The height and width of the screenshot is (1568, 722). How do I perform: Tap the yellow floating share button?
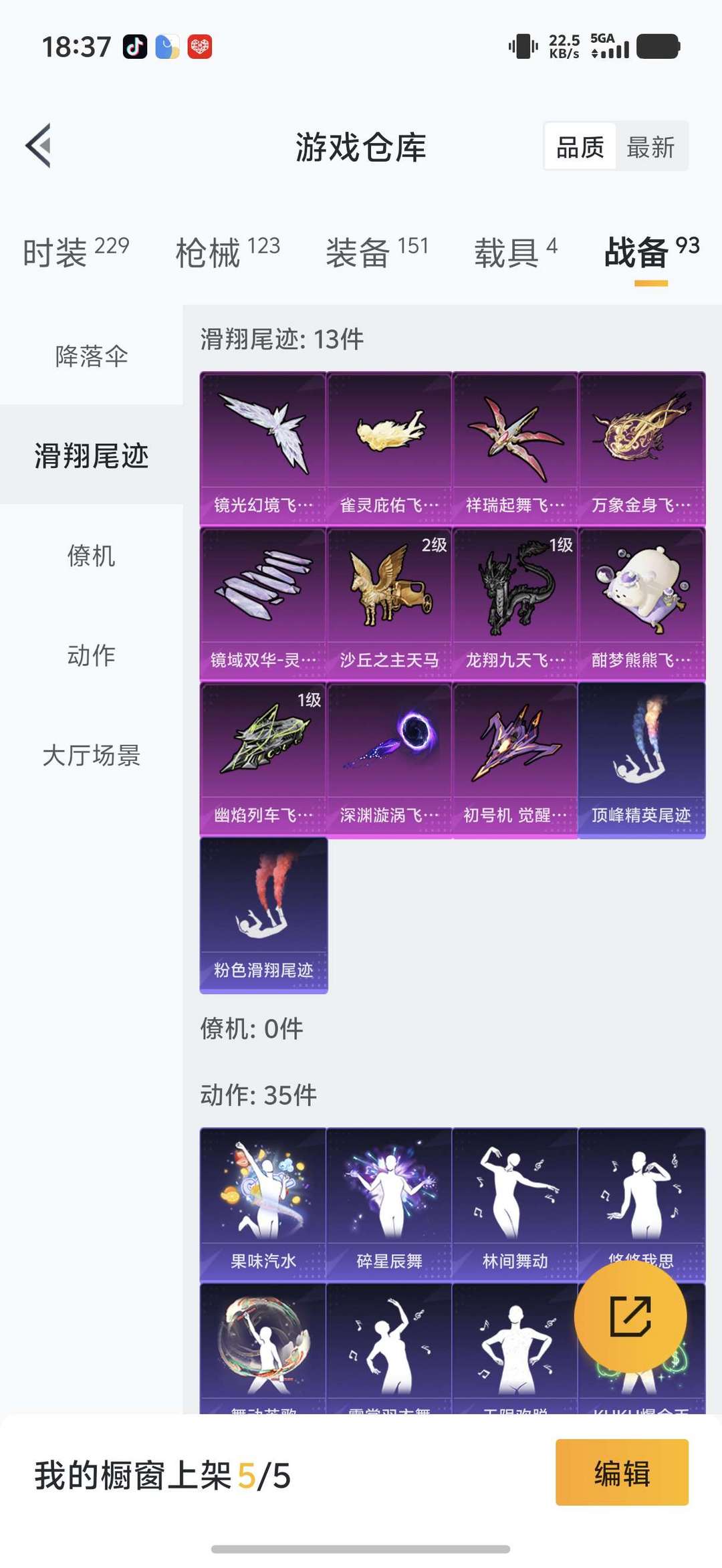[630, 1317]
